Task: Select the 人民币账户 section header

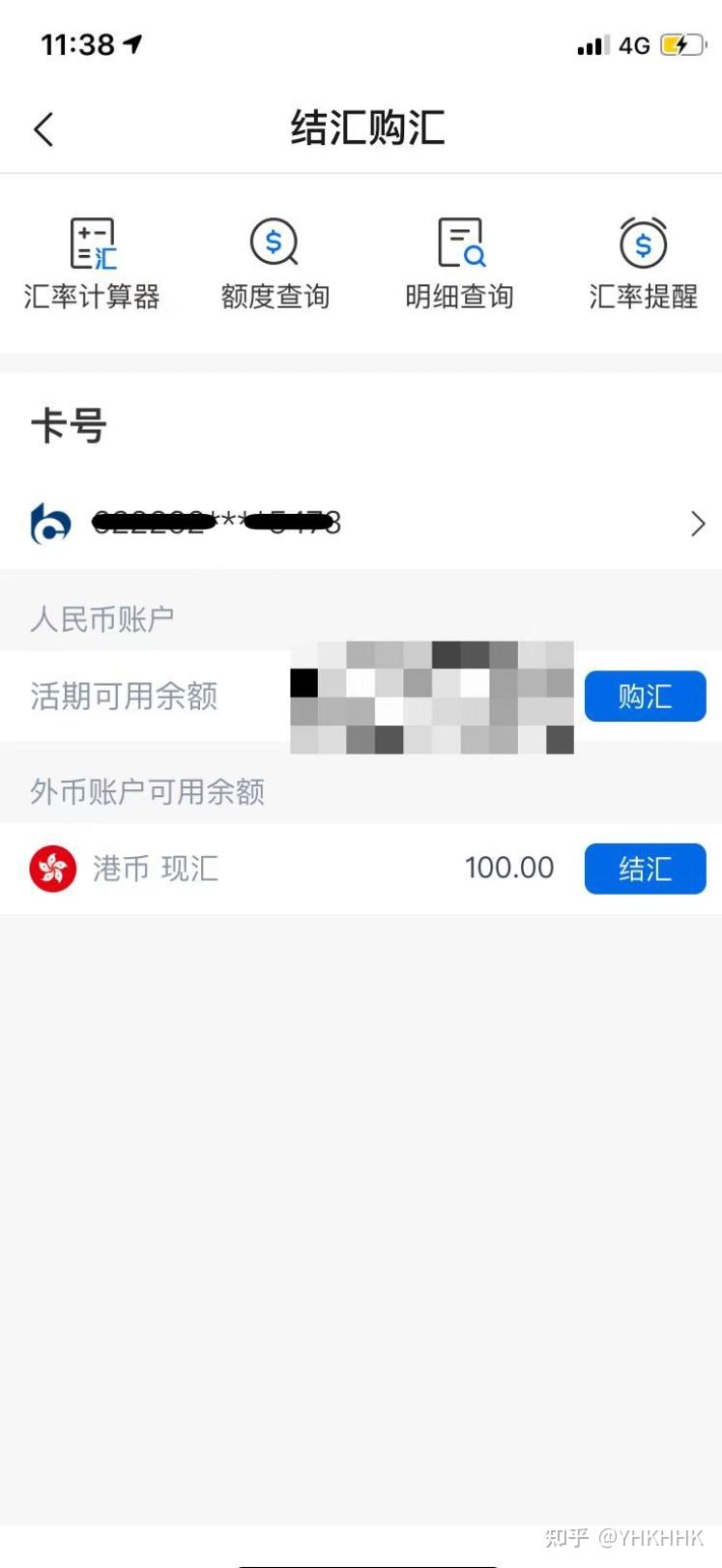Action: [x=102, y=616]
